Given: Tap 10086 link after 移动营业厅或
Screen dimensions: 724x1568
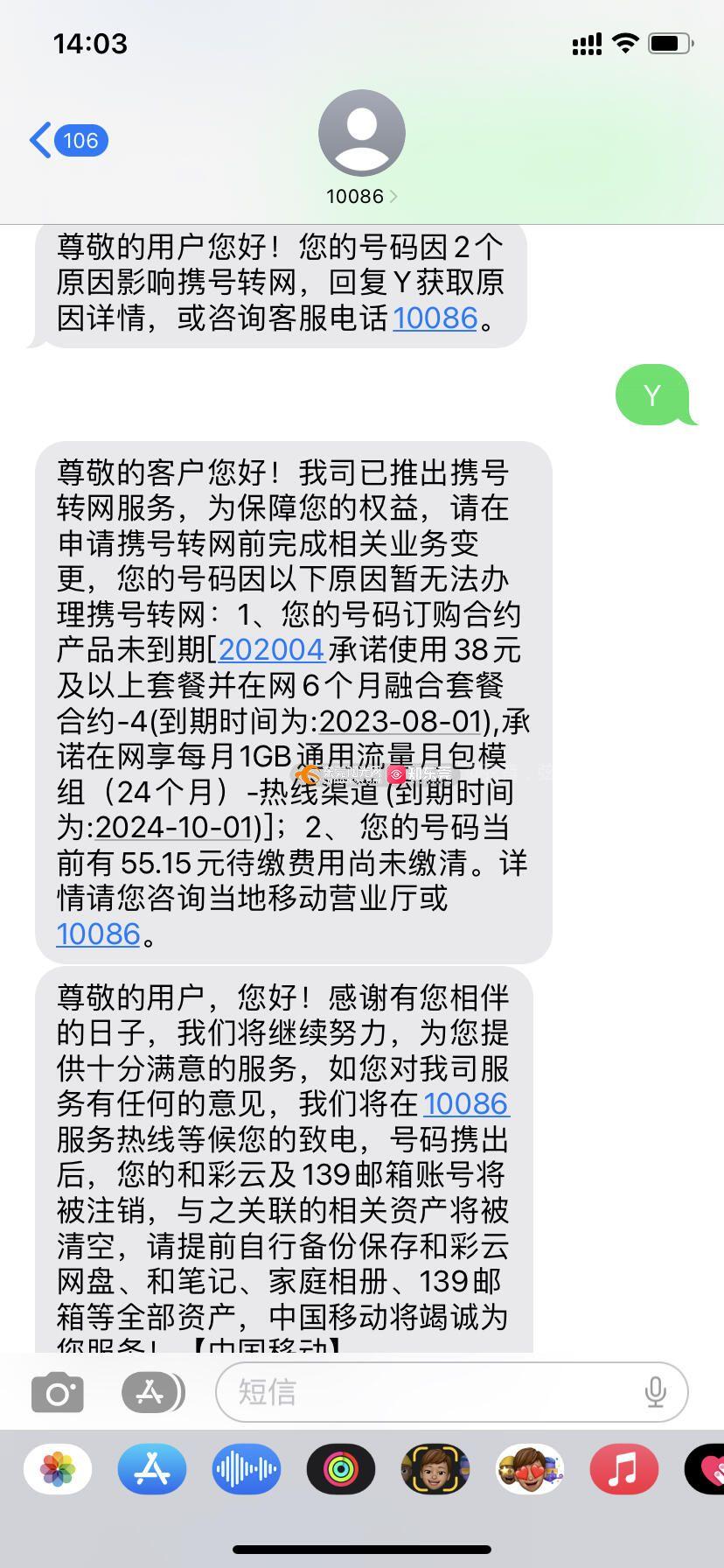Looking at the screenshot, I should (x=98, y=934).
